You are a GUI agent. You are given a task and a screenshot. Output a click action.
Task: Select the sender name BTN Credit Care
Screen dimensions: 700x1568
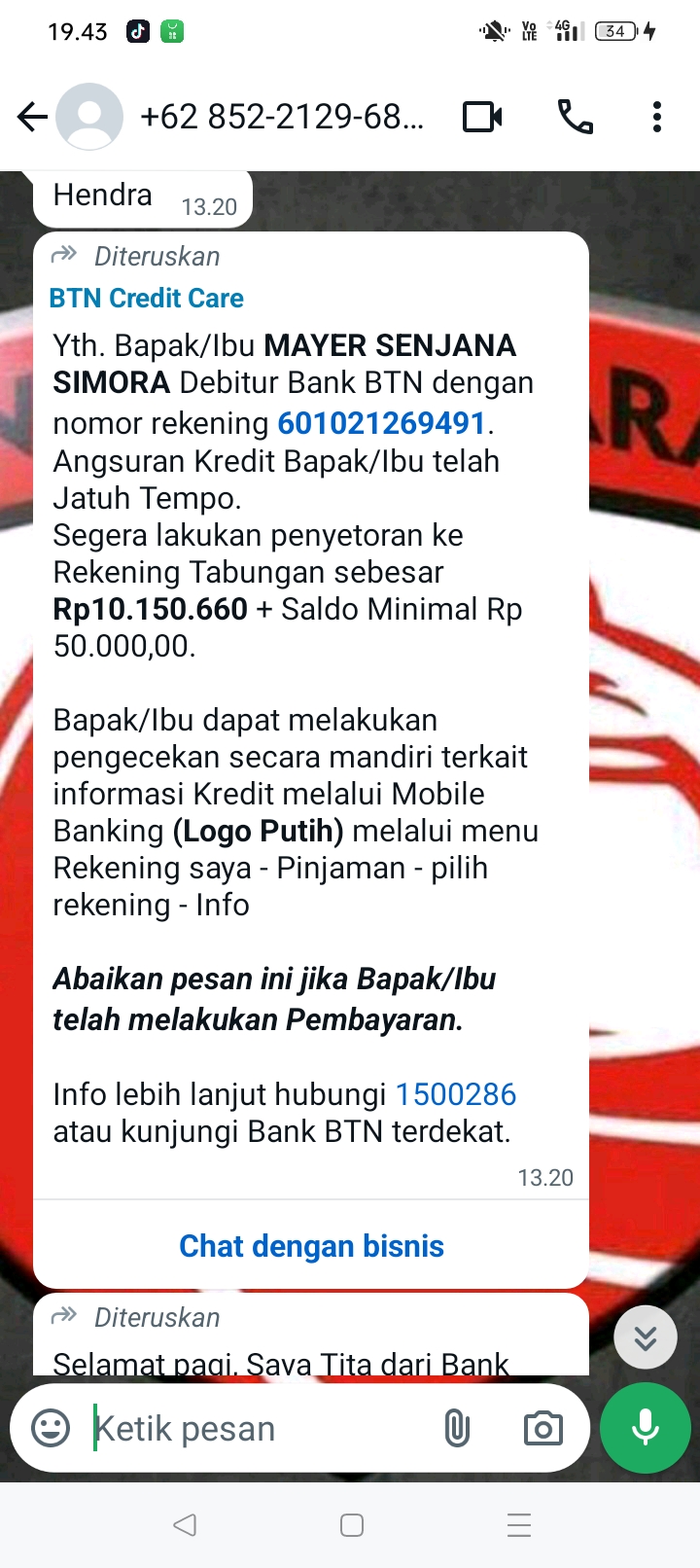point(146,298)
